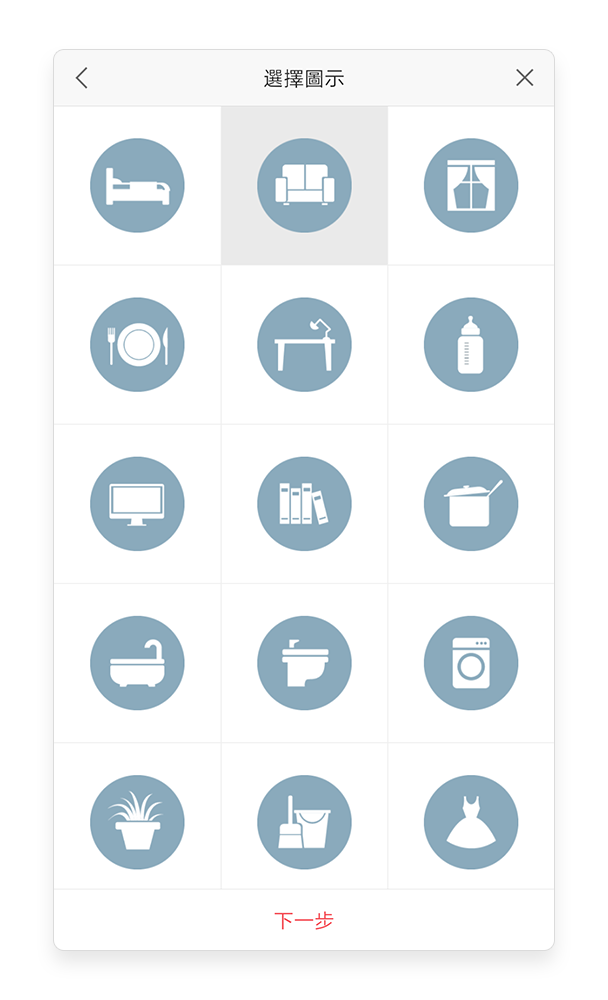Go back using the left arrow
The image size is (608, 1000).
[x=82, y=78]
